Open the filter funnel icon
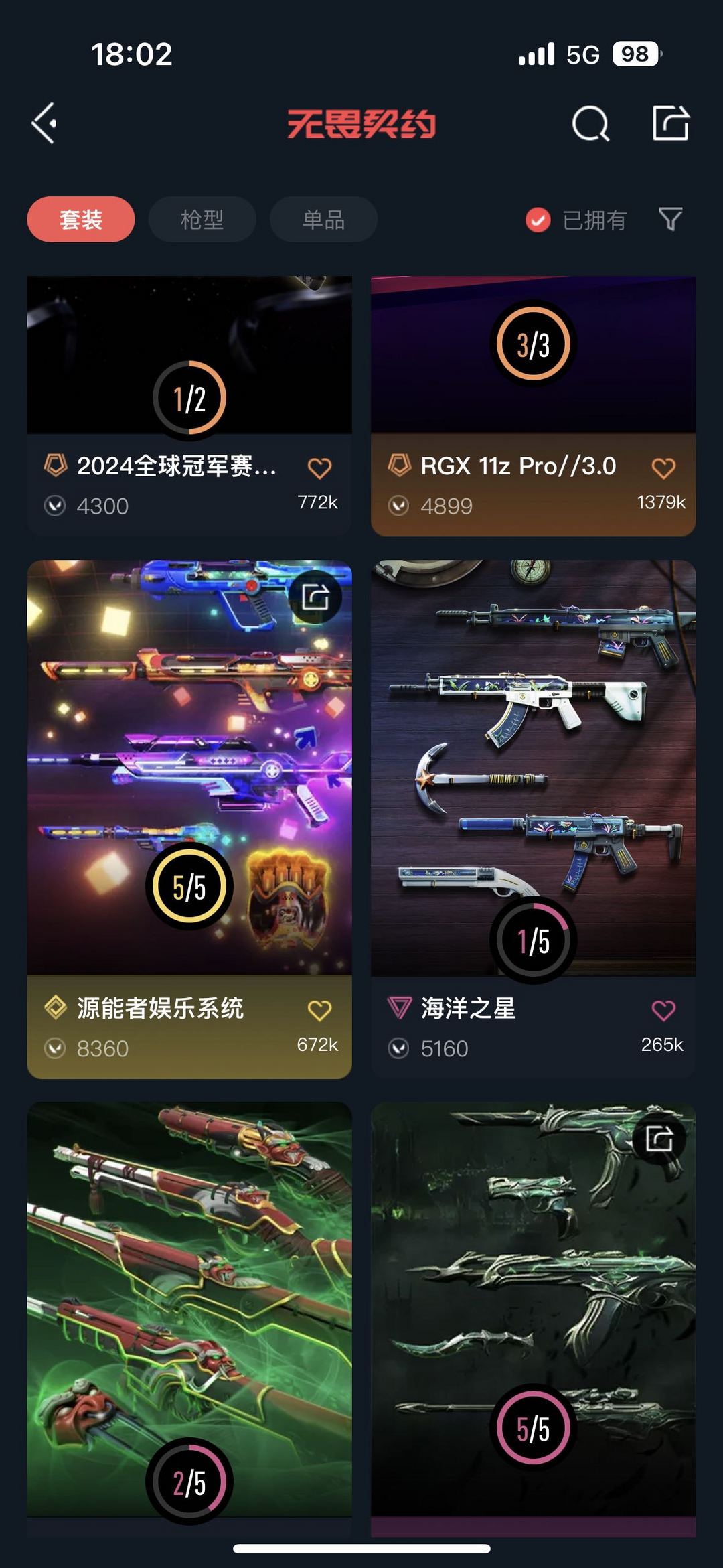Viewport: 723px width, 1568px height. [670, 219]
